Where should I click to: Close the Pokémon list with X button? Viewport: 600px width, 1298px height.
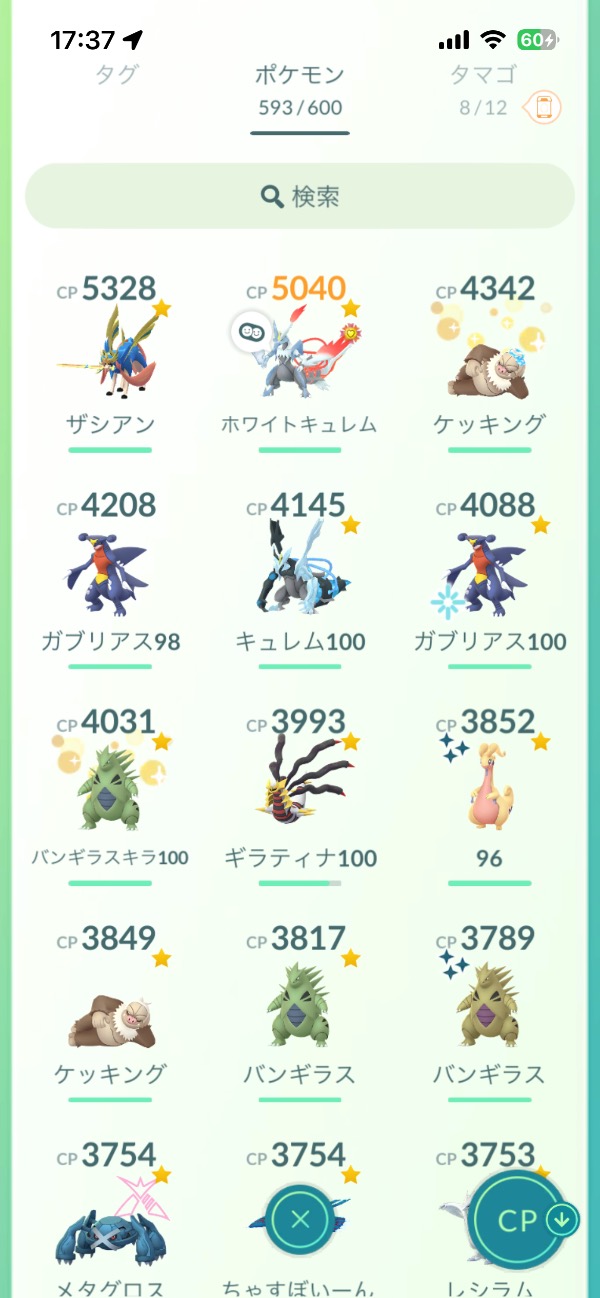[x=301, y=1219]
